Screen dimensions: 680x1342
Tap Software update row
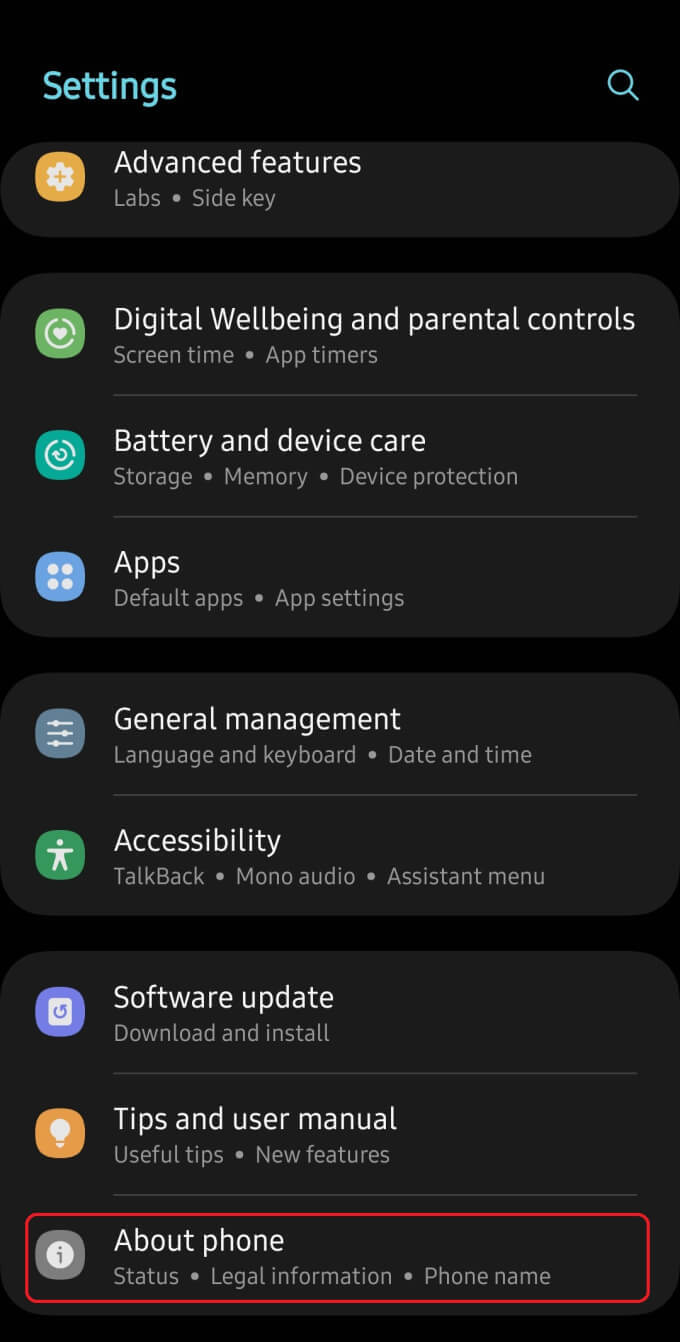[340, 1013]
